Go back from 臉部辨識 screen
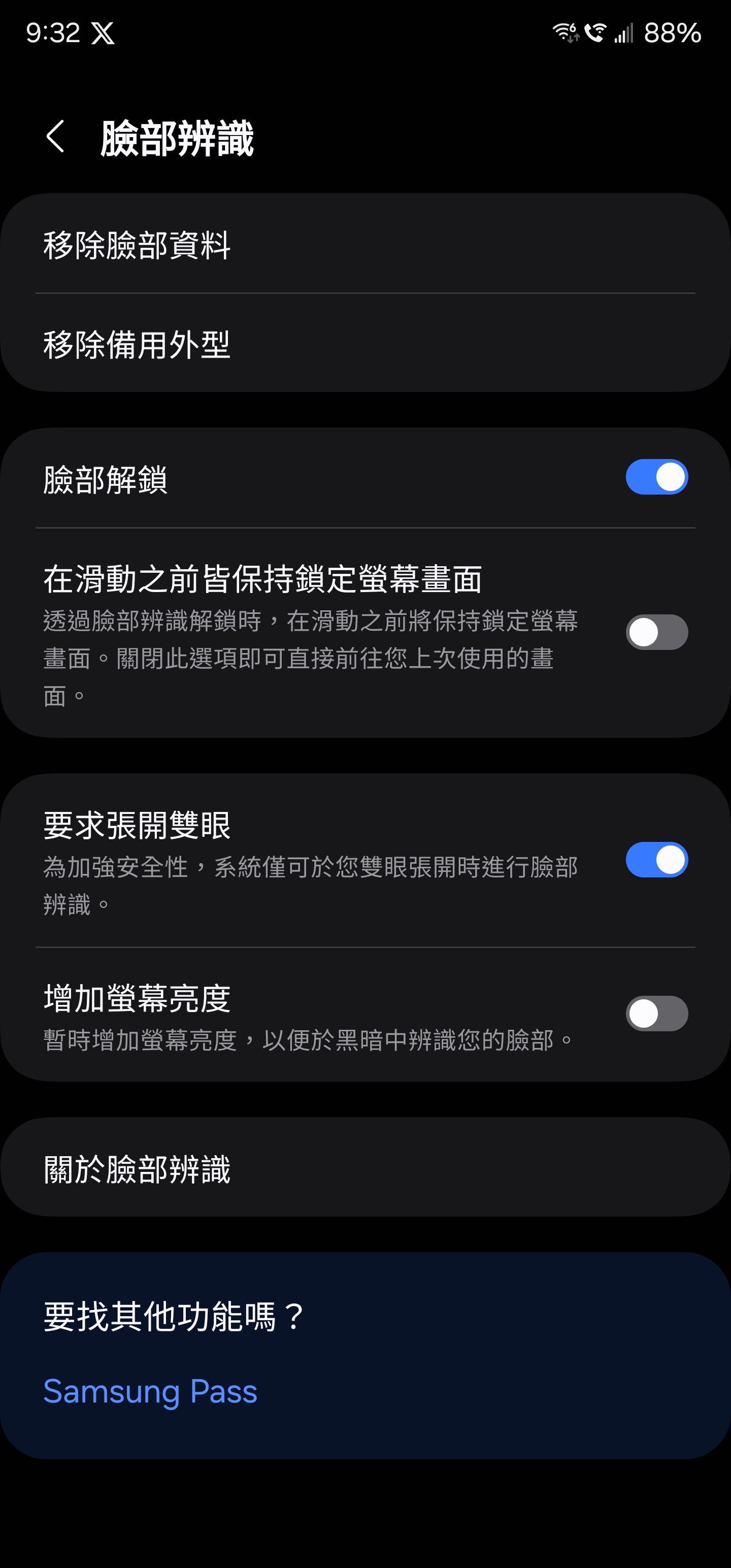731x1568 pixels. pyautogui.click(x=55, y=137)
